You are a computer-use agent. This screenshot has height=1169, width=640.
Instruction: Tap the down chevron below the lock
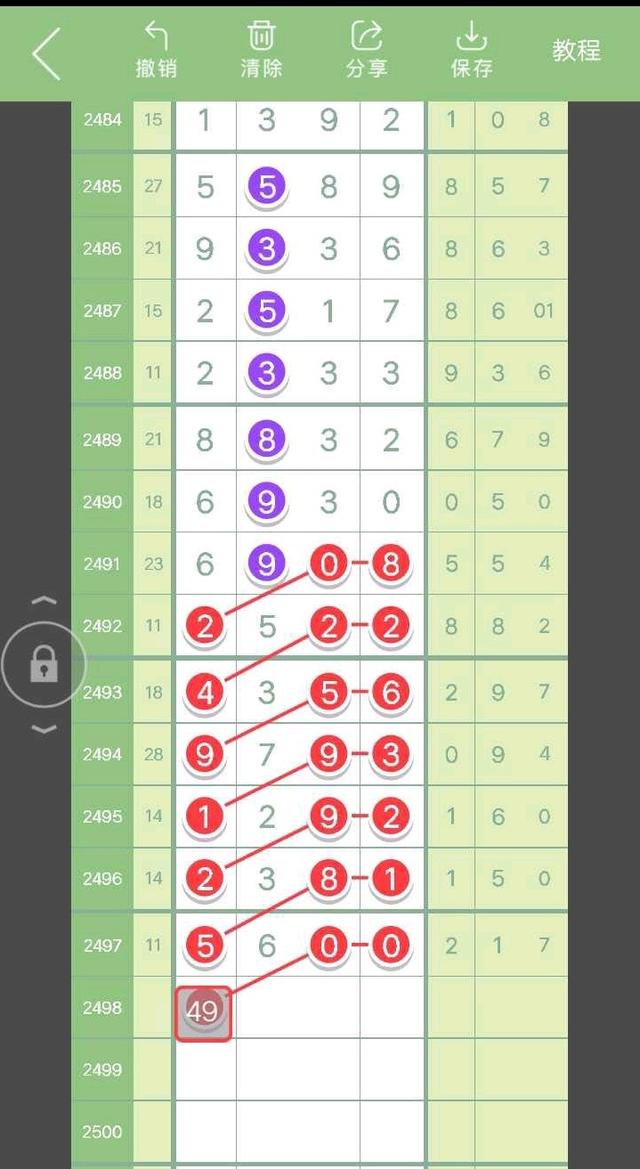tap(44, 729)
